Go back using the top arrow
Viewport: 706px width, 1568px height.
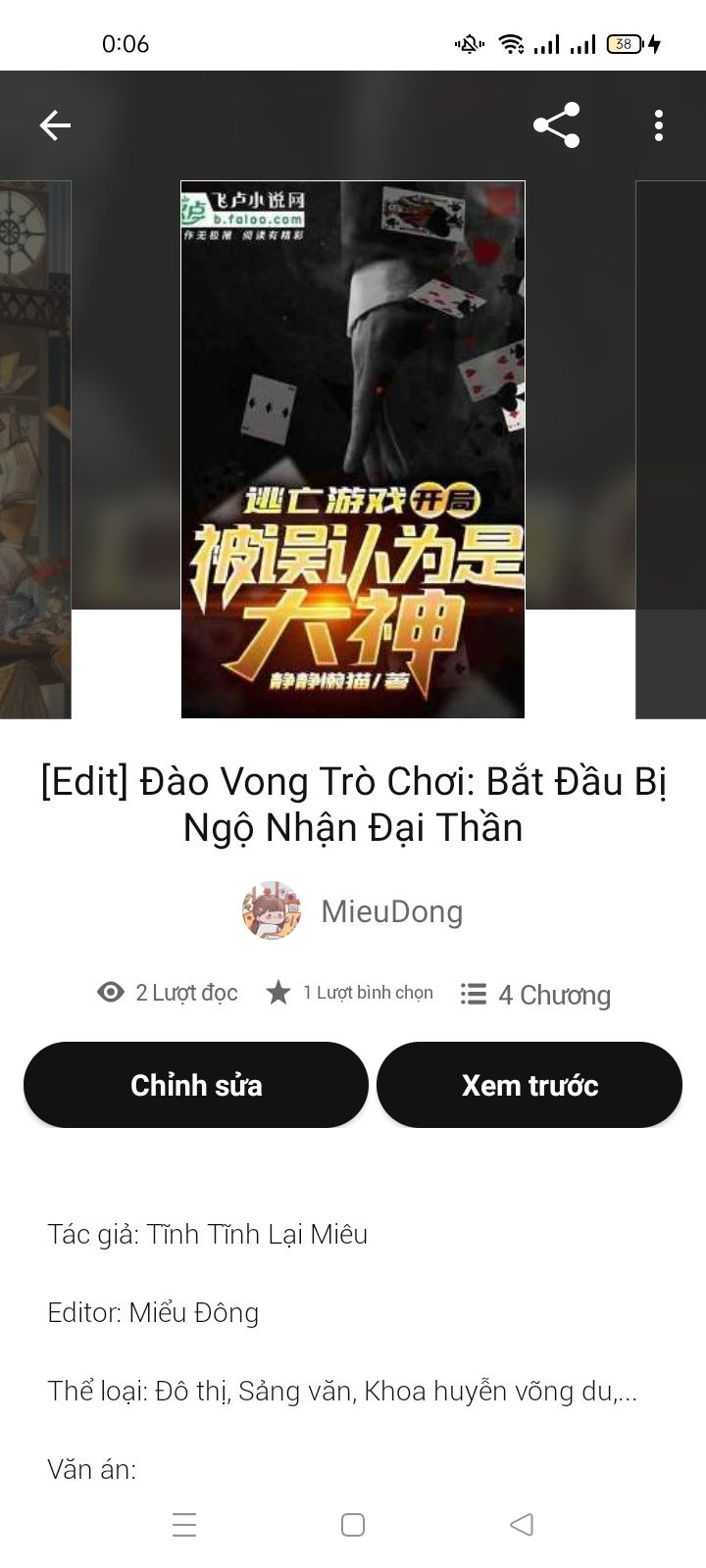coord(55,125)
